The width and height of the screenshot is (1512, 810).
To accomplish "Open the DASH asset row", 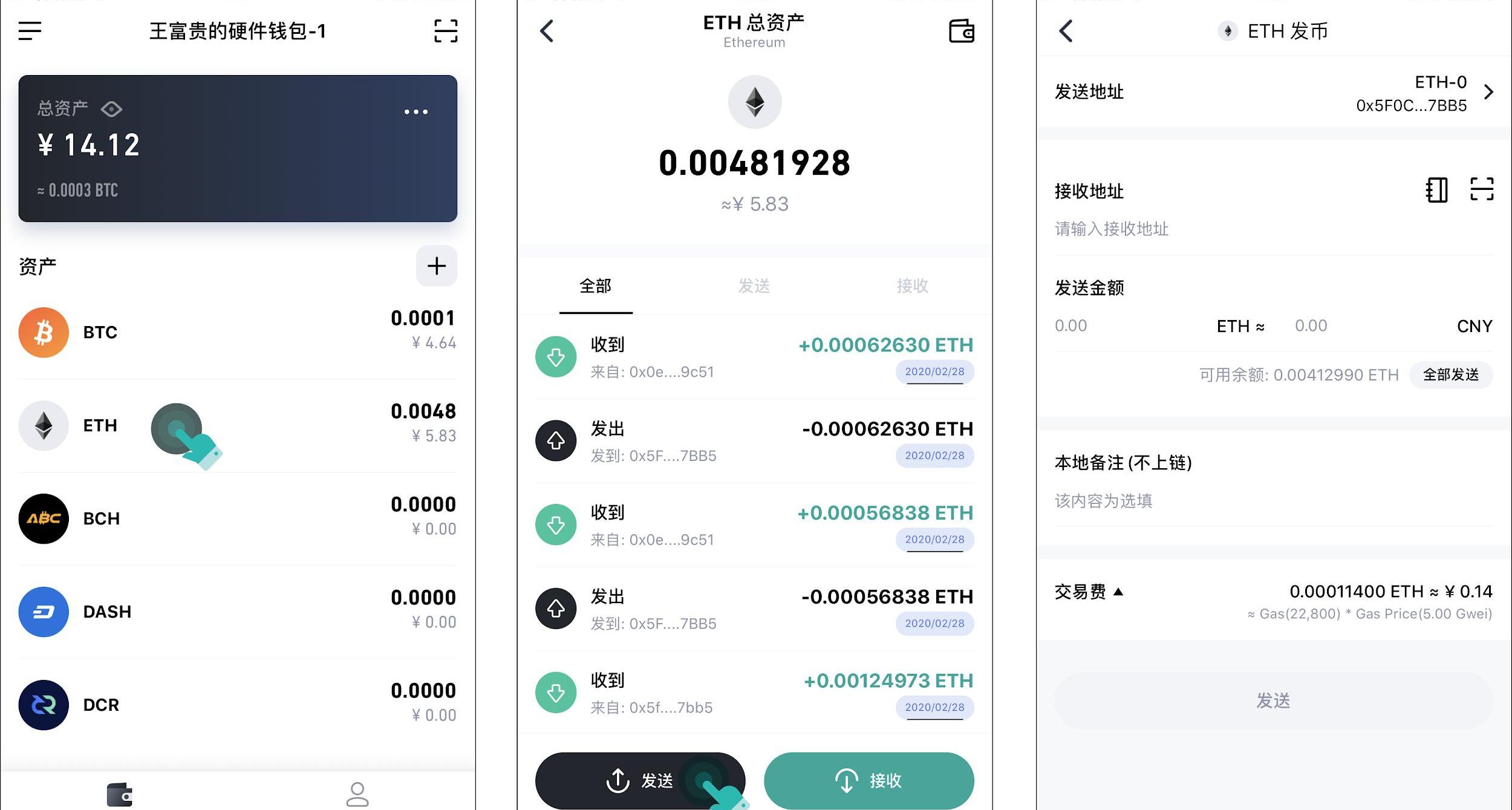I will [237, 612].
